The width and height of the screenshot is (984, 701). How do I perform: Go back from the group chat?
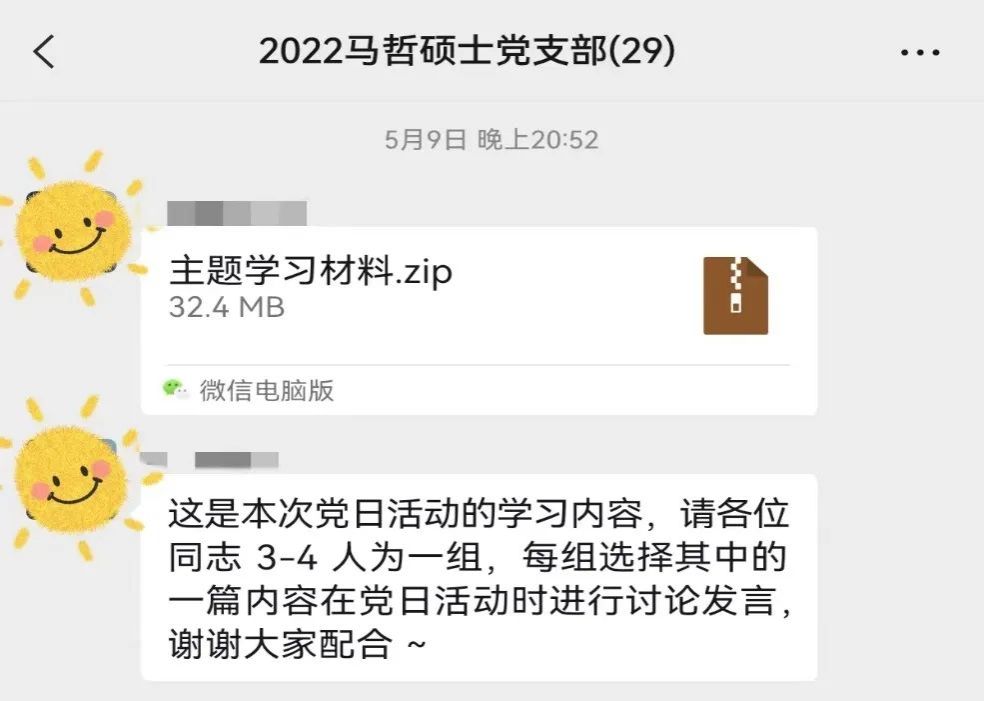44,52
